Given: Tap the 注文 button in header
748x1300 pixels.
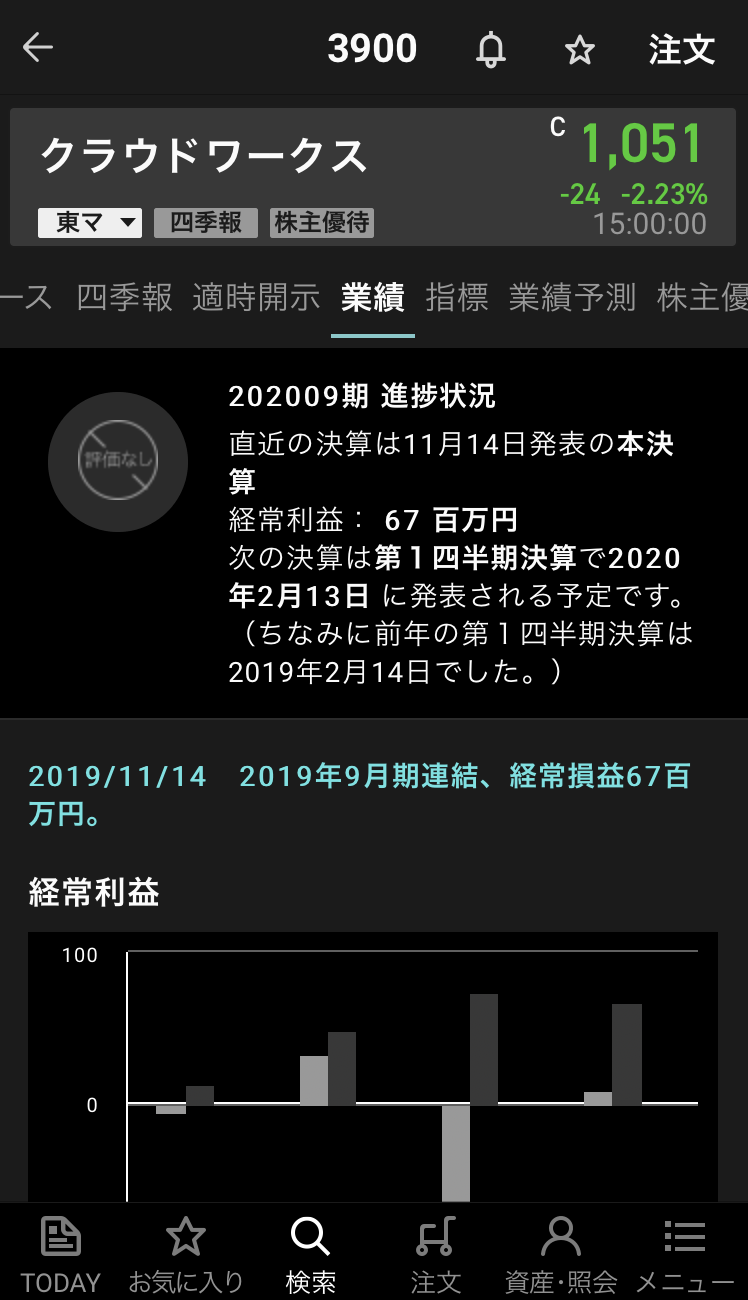Looking at the screenshot, I should pyautogui.click(x=682, y=49).
